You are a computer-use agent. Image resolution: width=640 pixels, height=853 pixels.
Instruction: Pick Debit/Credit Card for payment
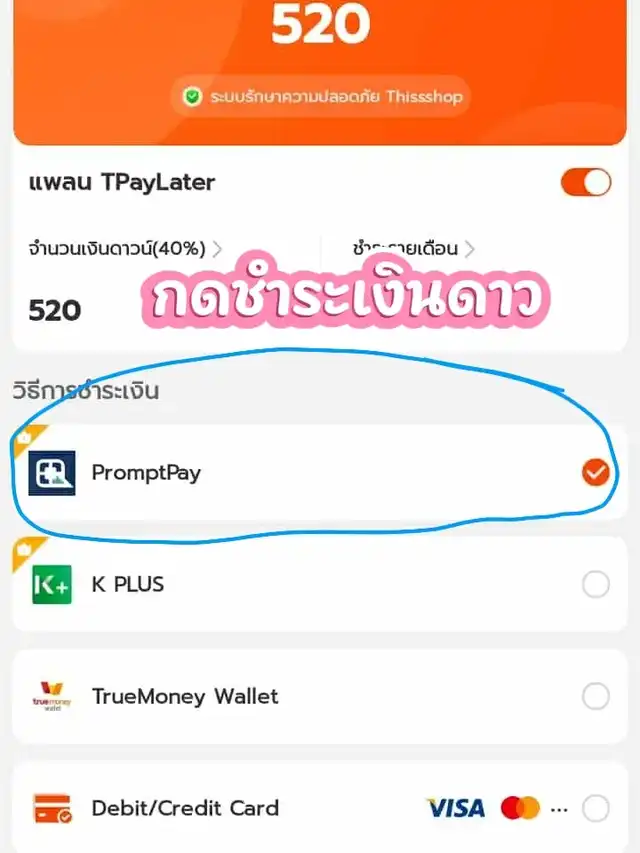(x=595, y=808)
